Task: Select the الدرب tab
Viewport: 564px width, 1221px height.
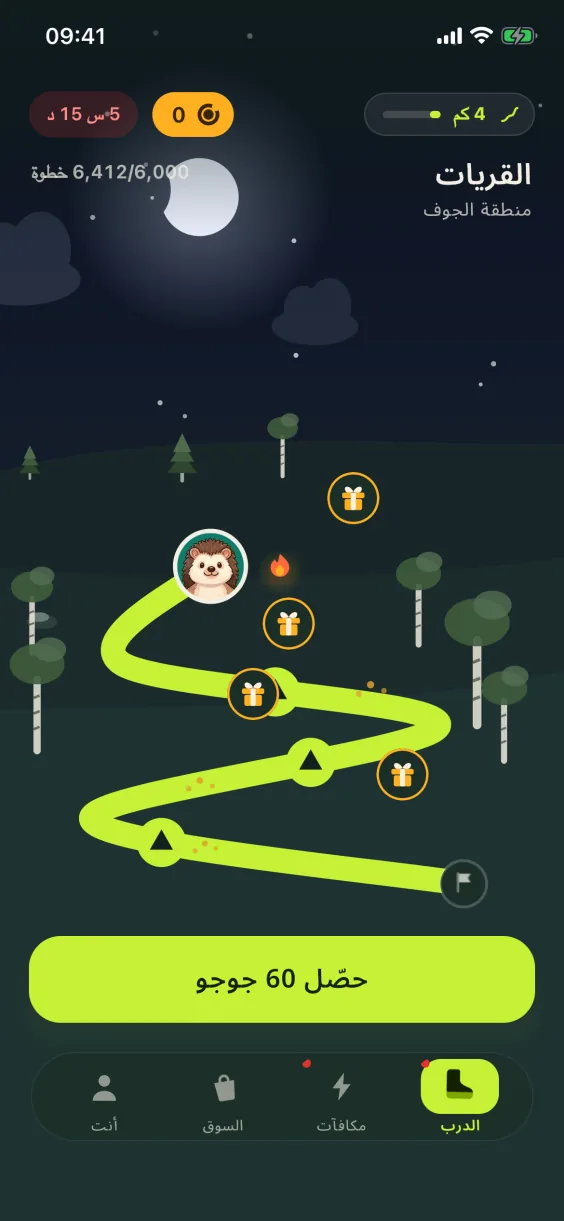Action: pyautogui.click(x=460, y=1097)
